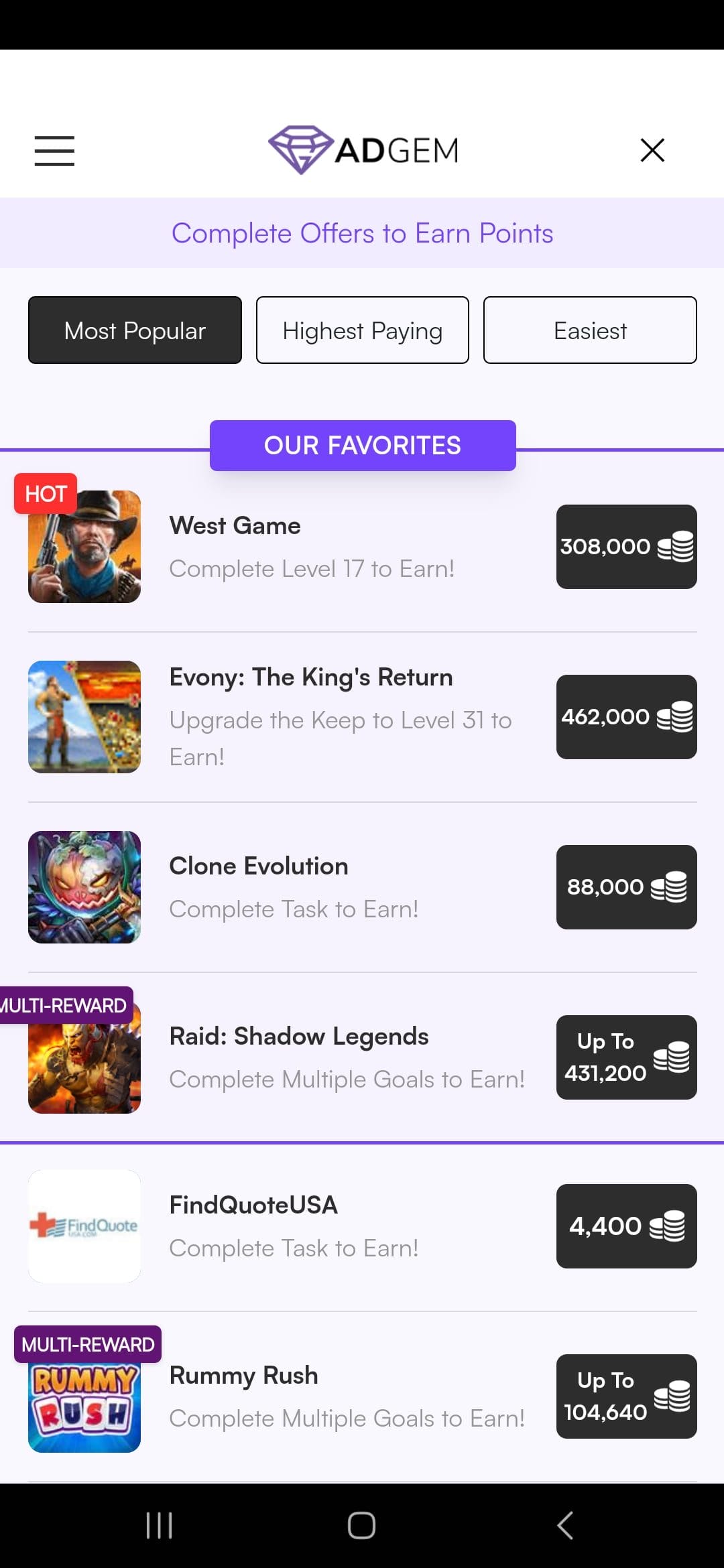The image size is (724, 1568).
Task: View the Rummy Rush multi-reward offer
Action: 362,1396
